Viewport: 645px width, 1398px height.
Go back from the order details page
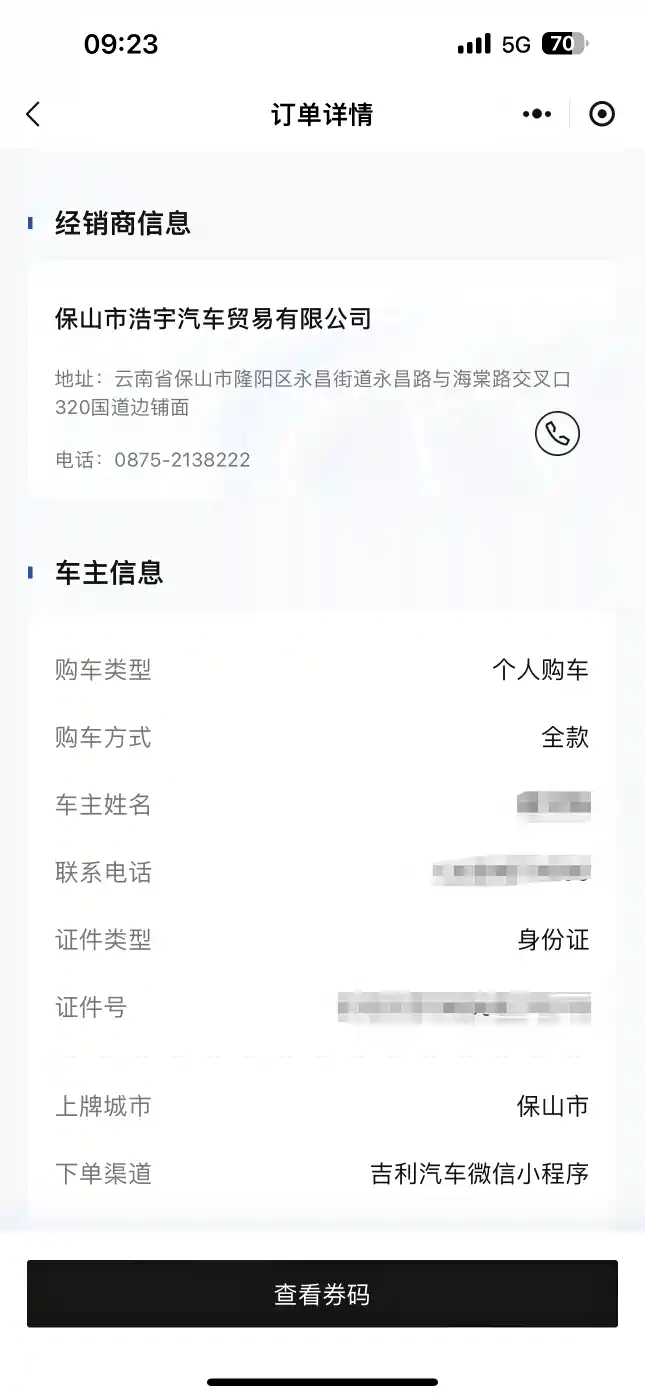pos(33,114)
